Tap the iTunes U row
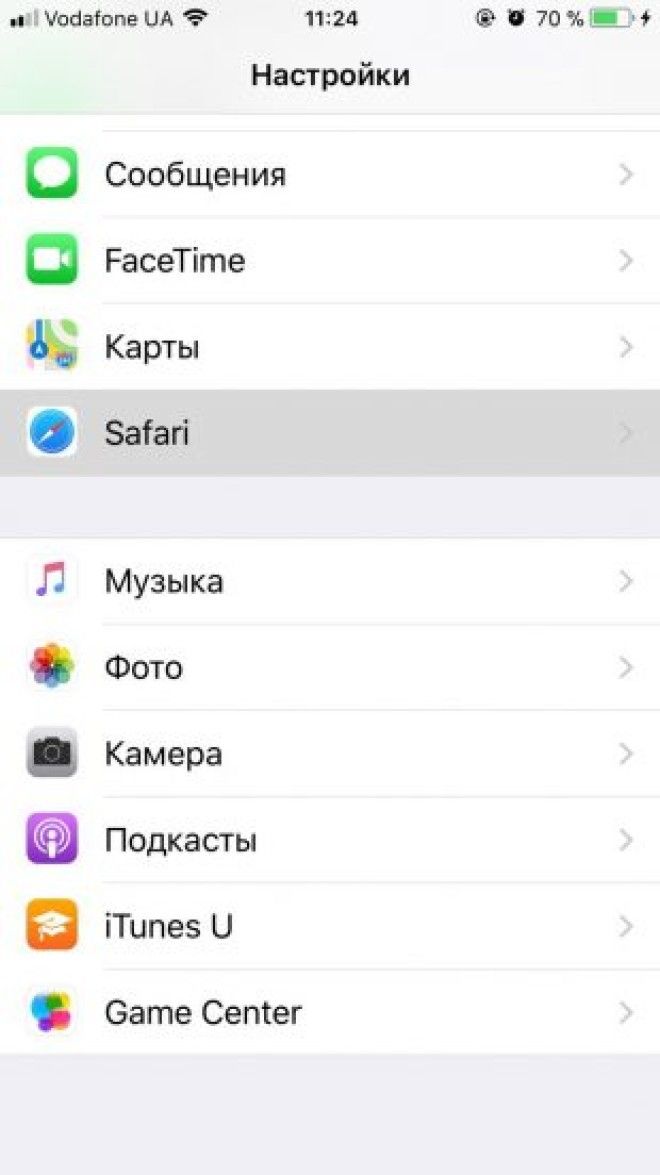660x1175 pixels. click(330, 926)
